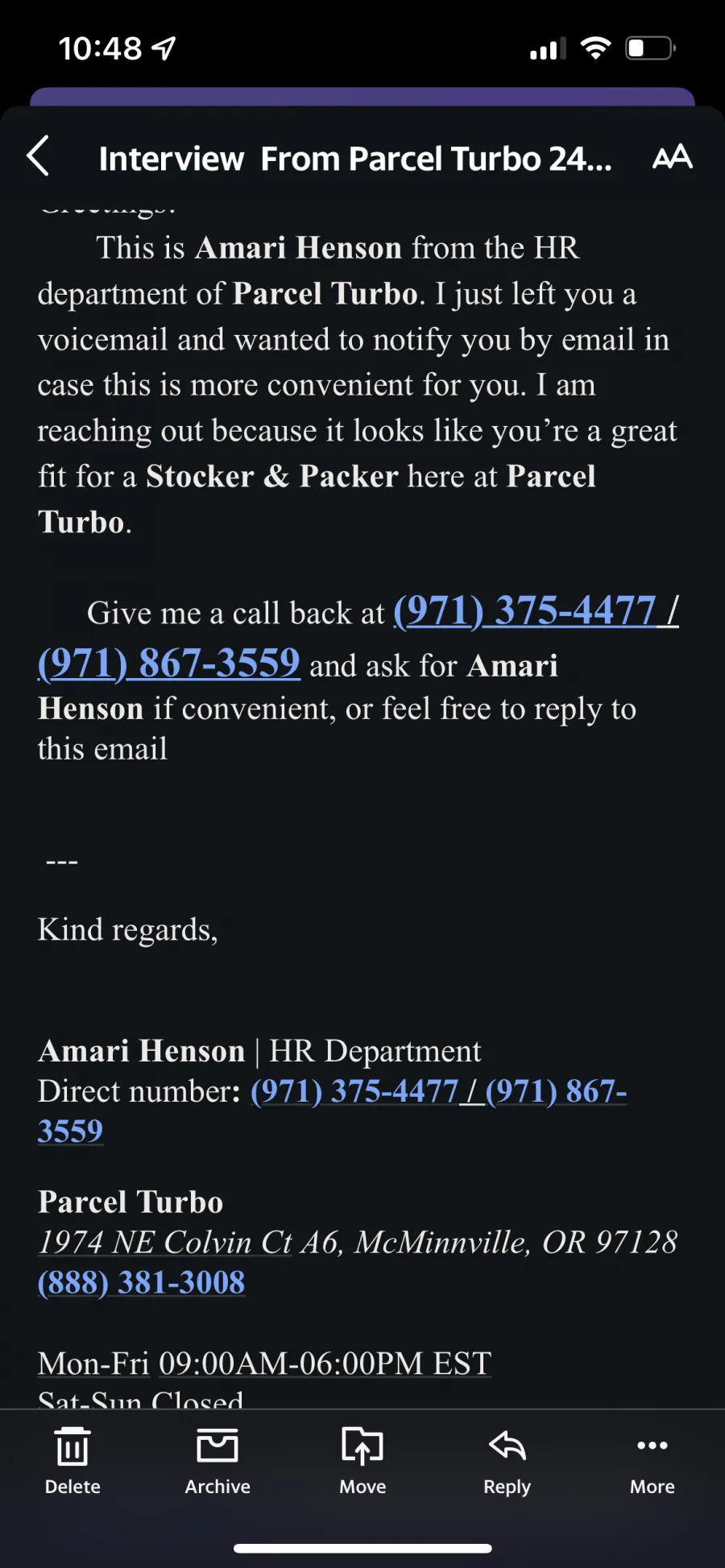Call toll-free number (888) 381-3008

click(x=142, y=1282)
